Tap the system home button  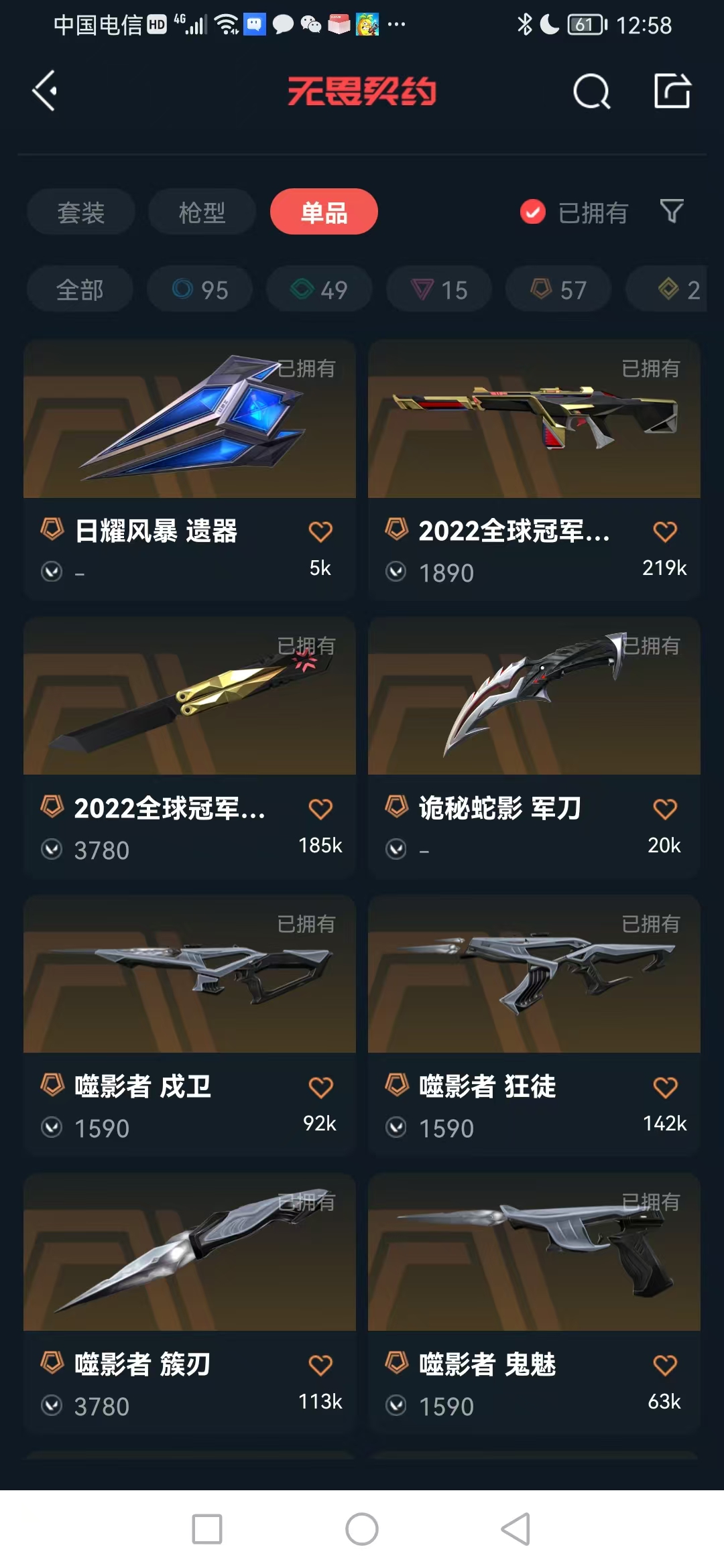click(362, 1529)
